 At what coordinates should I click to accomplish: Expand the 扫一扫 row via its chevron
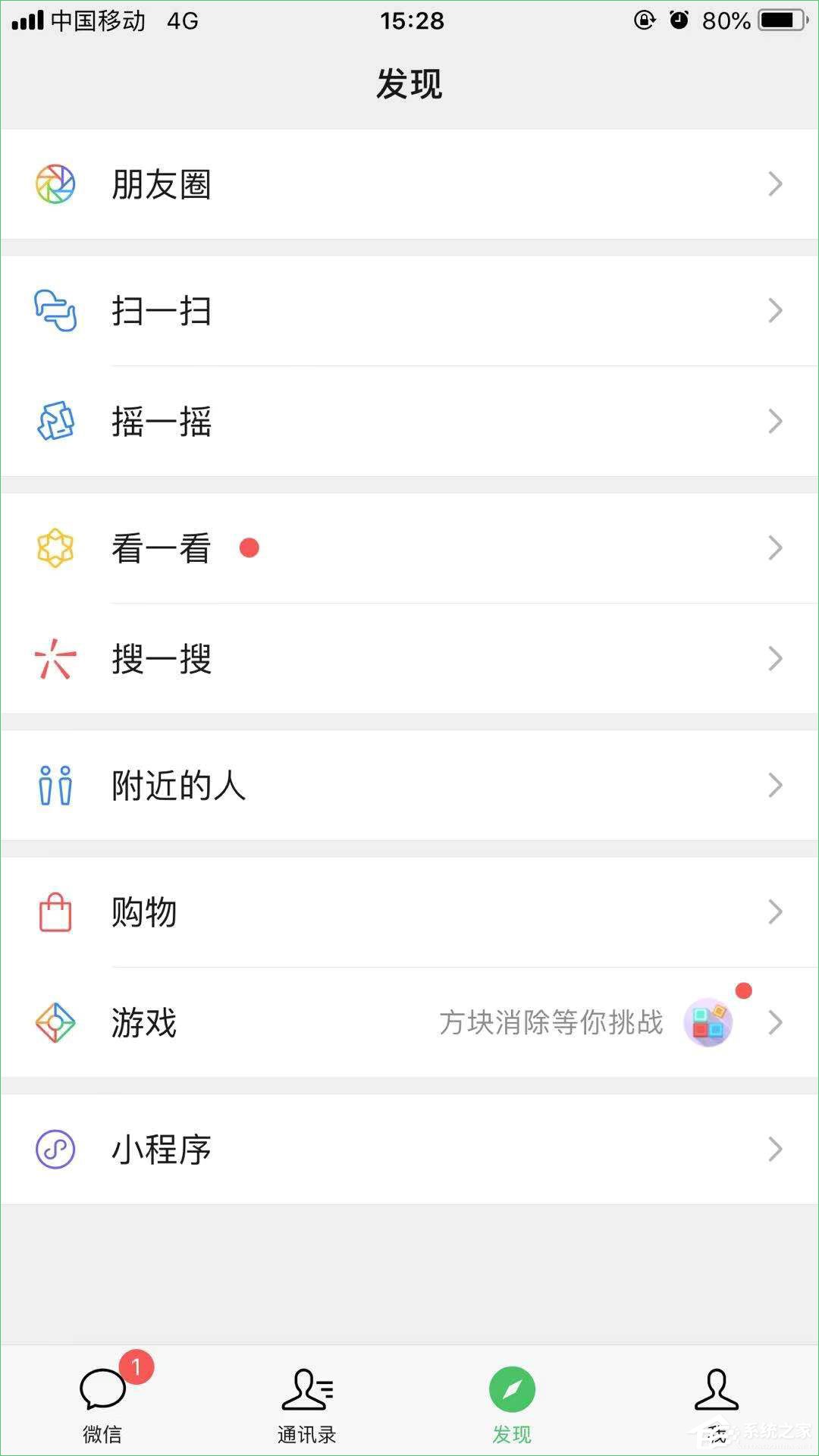(773, 309)
